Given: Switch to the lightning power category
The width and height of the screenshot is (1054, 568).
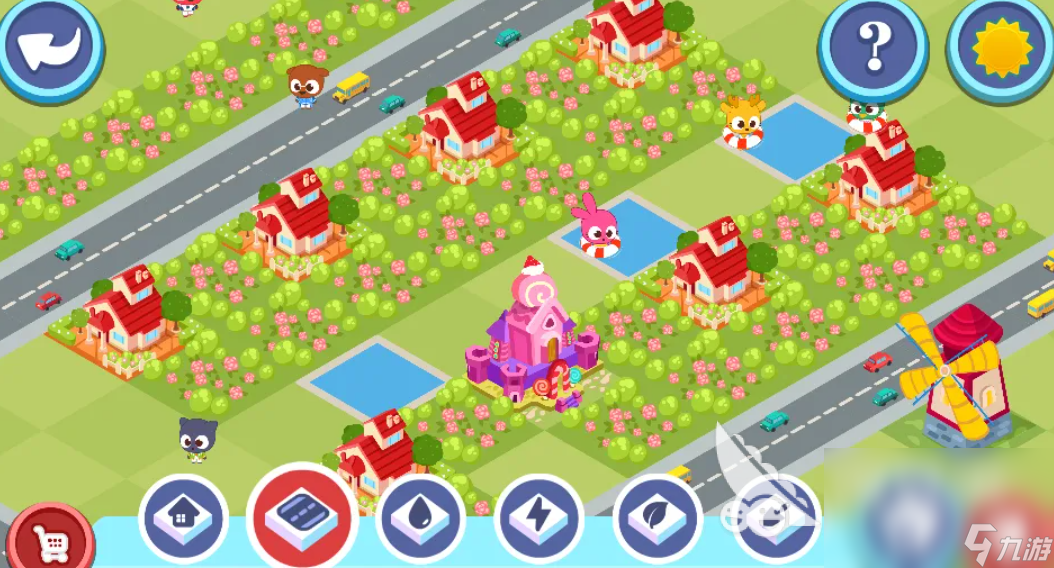Looking at the screenshot, I should coord(538,518).
